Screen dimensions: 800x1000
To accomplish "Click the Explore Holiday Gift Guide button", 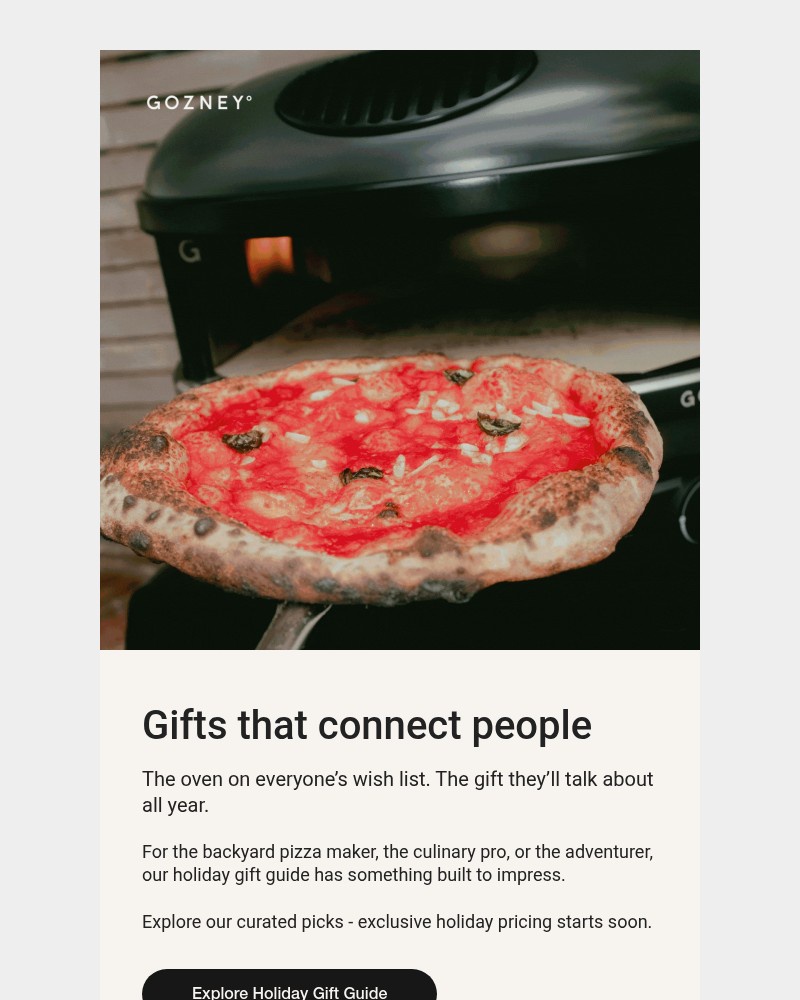I will click(290, 991).
